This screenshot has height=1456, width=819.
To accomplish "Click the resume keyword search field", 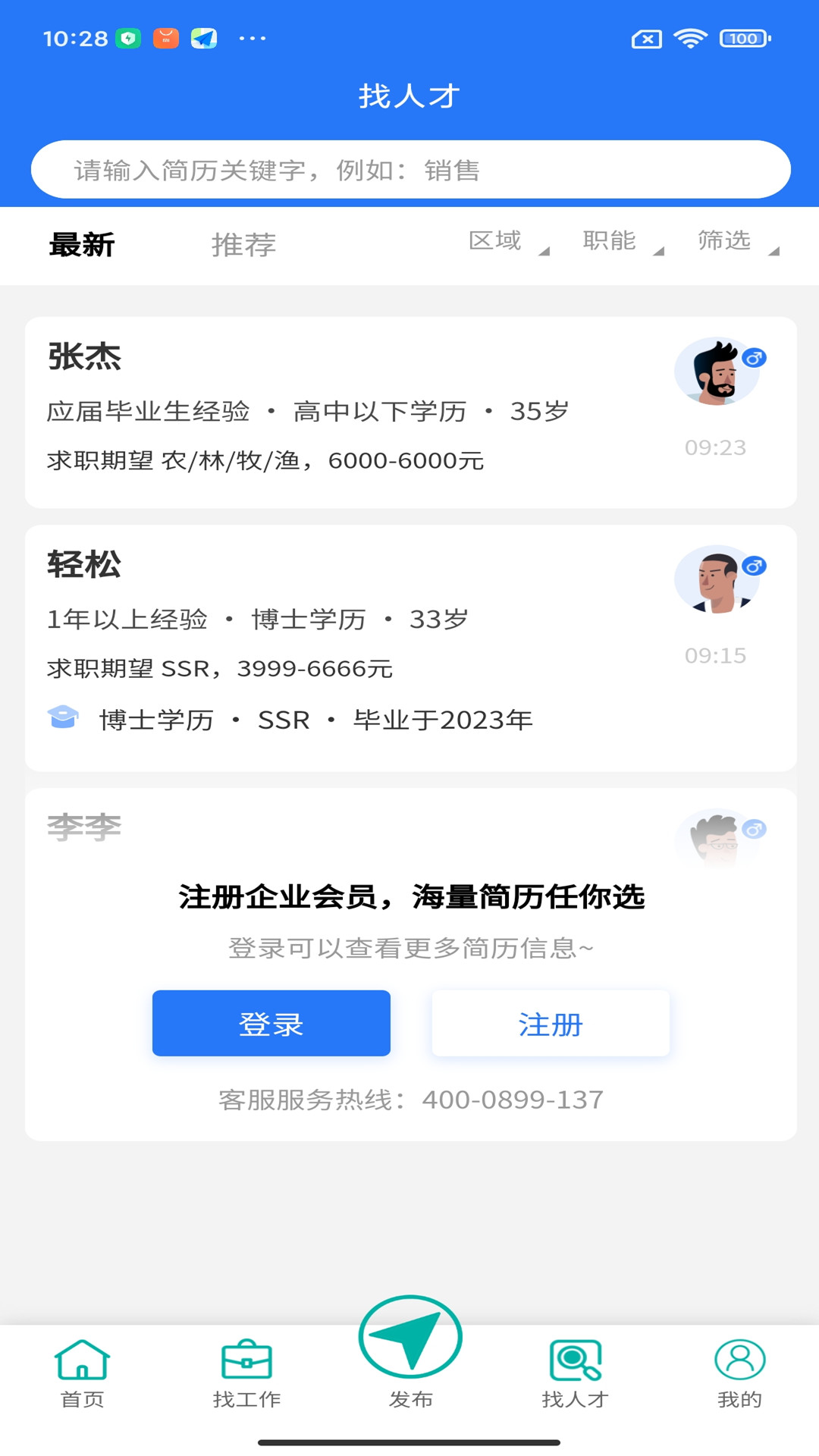I will [x=409, y=169].
